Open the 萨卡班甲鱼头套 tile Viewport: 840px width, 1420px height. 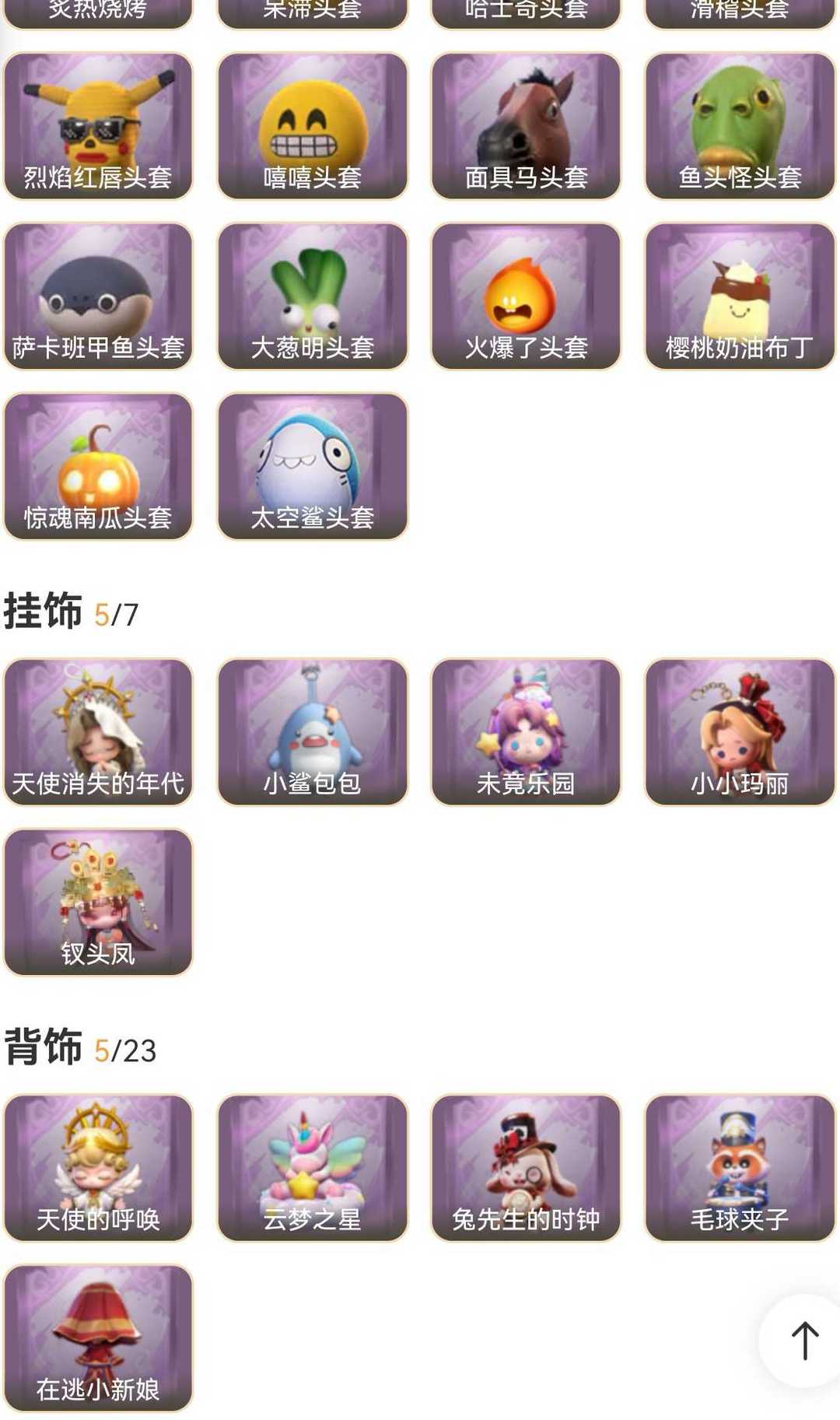point(98,296)
